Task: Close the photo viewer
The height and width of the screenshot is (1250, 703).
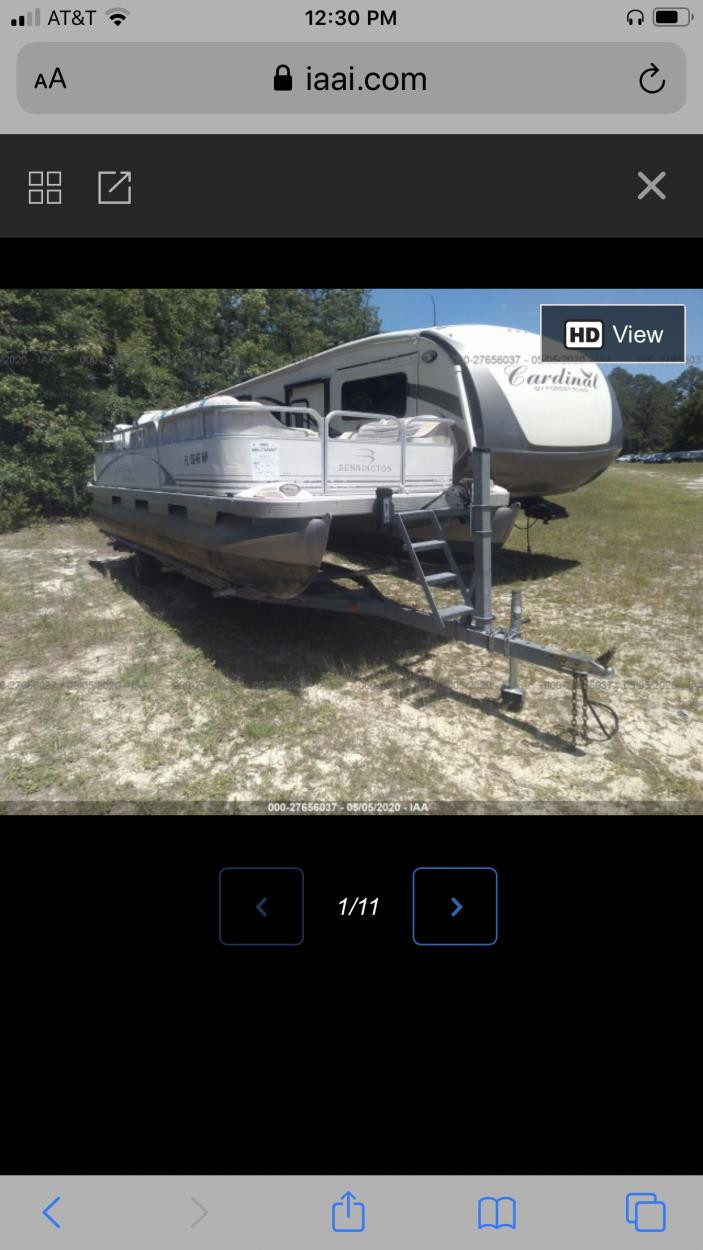Action: click(x=651, y=186)
